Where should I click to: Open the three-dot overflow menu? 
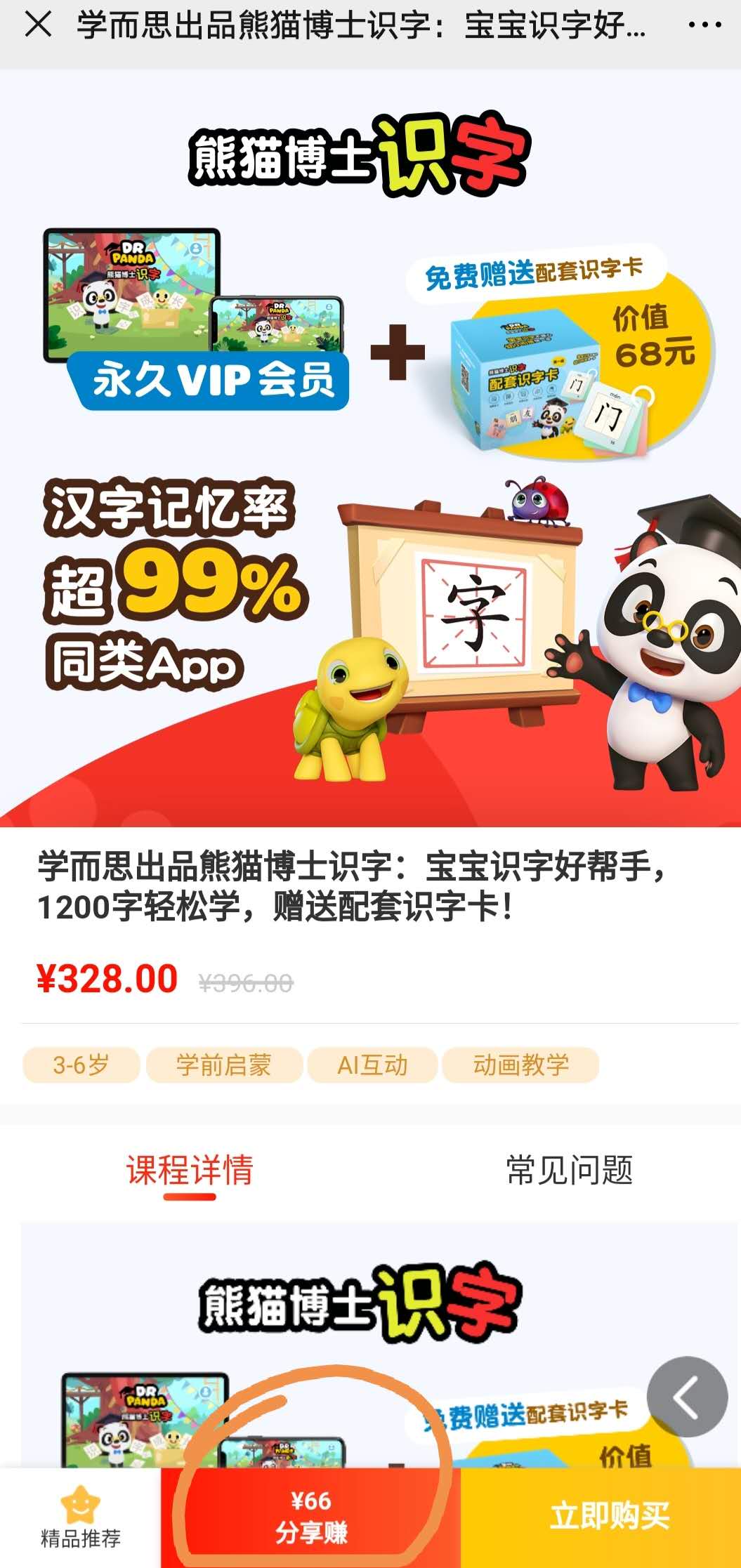[x=704, y=26]
